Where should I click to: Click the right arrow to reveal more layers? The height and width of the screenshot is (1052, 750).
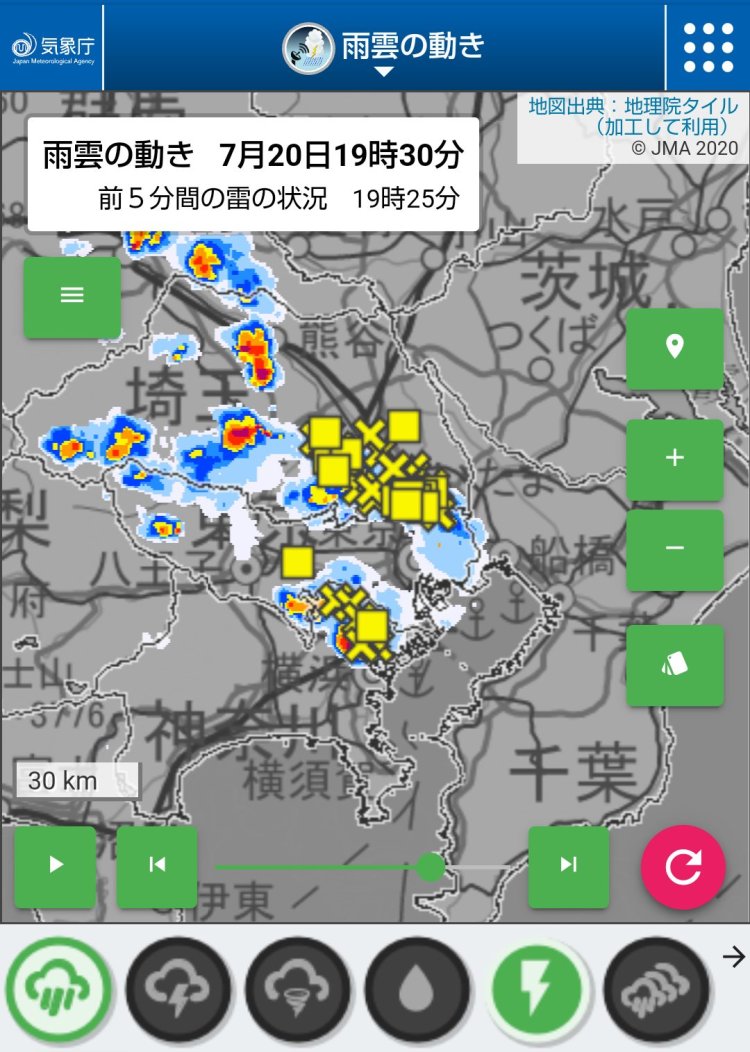point(733,958)
